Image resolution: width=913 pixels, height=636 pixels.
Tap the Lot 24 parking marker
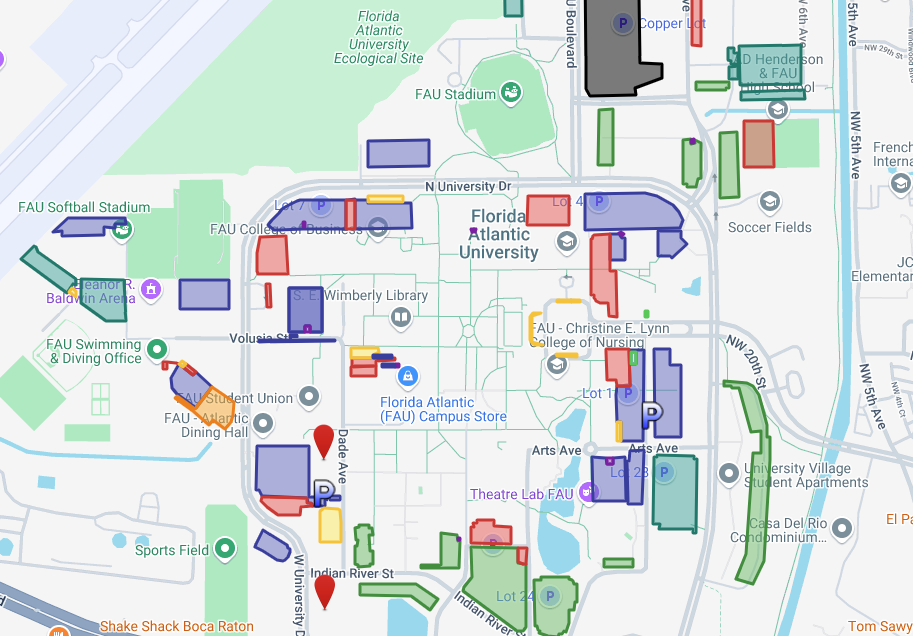[549, 596]
